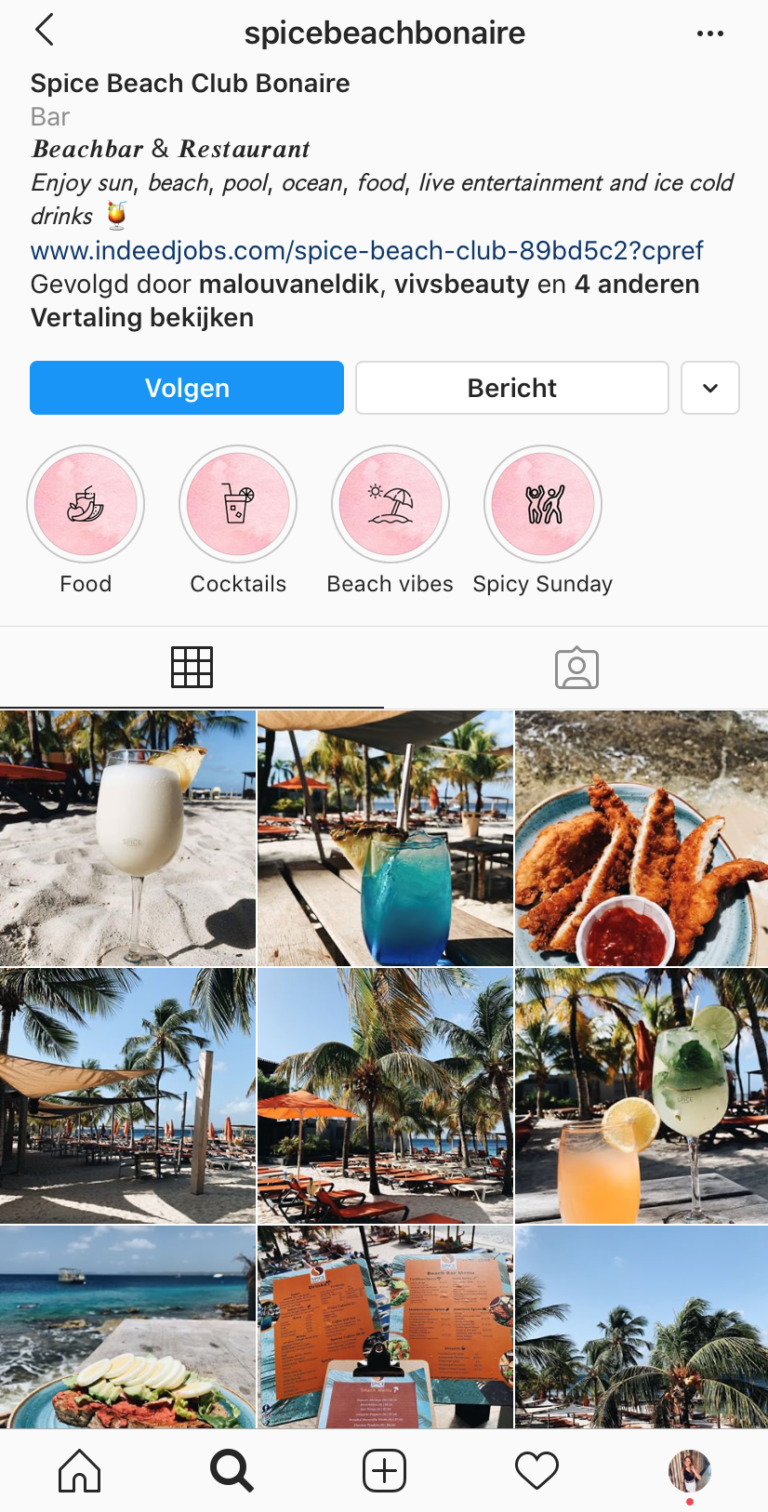
Task: Switch to the tagged photos tab
Action: [576, 668]
